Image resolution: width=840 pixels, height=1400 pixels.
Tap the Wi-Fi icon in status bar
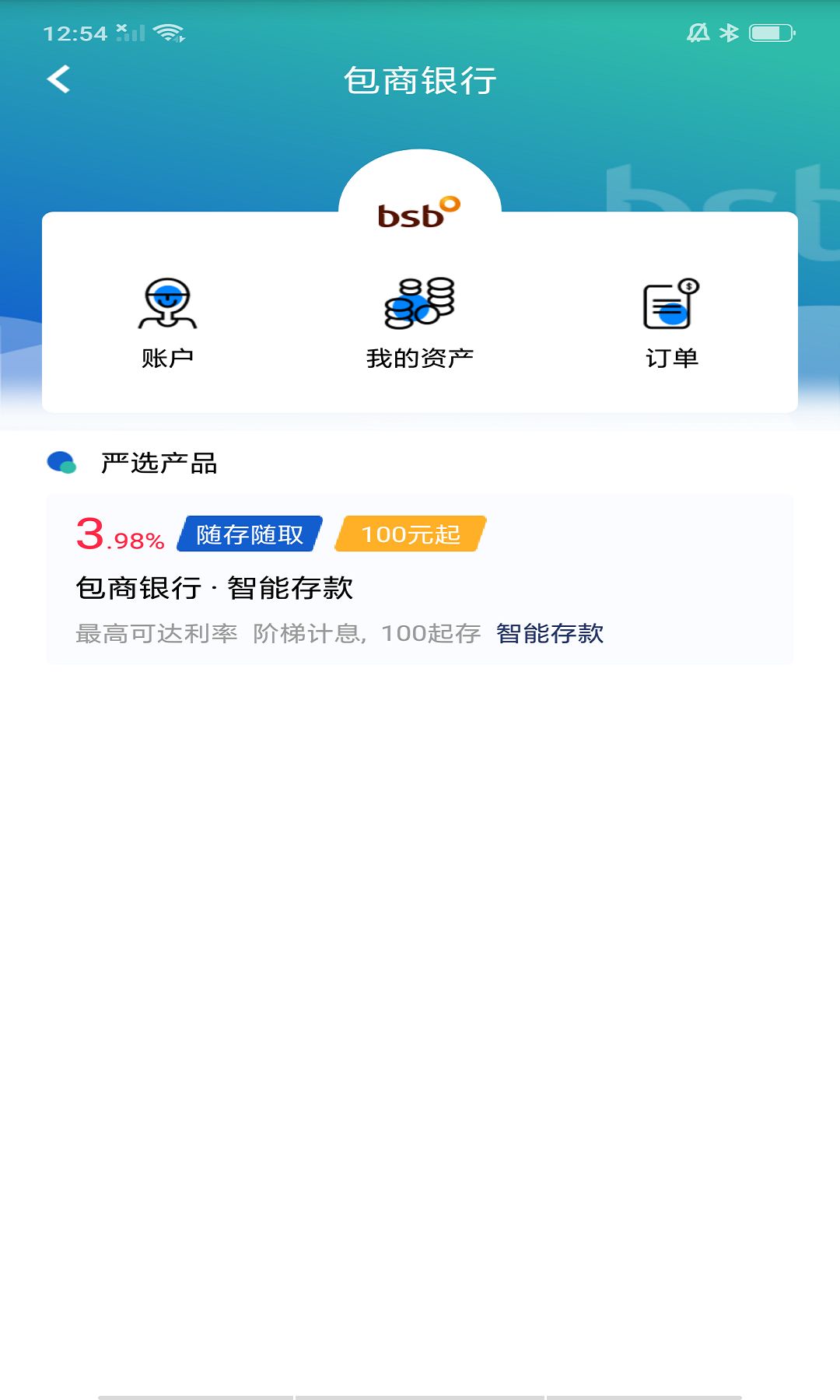(167, 31)
